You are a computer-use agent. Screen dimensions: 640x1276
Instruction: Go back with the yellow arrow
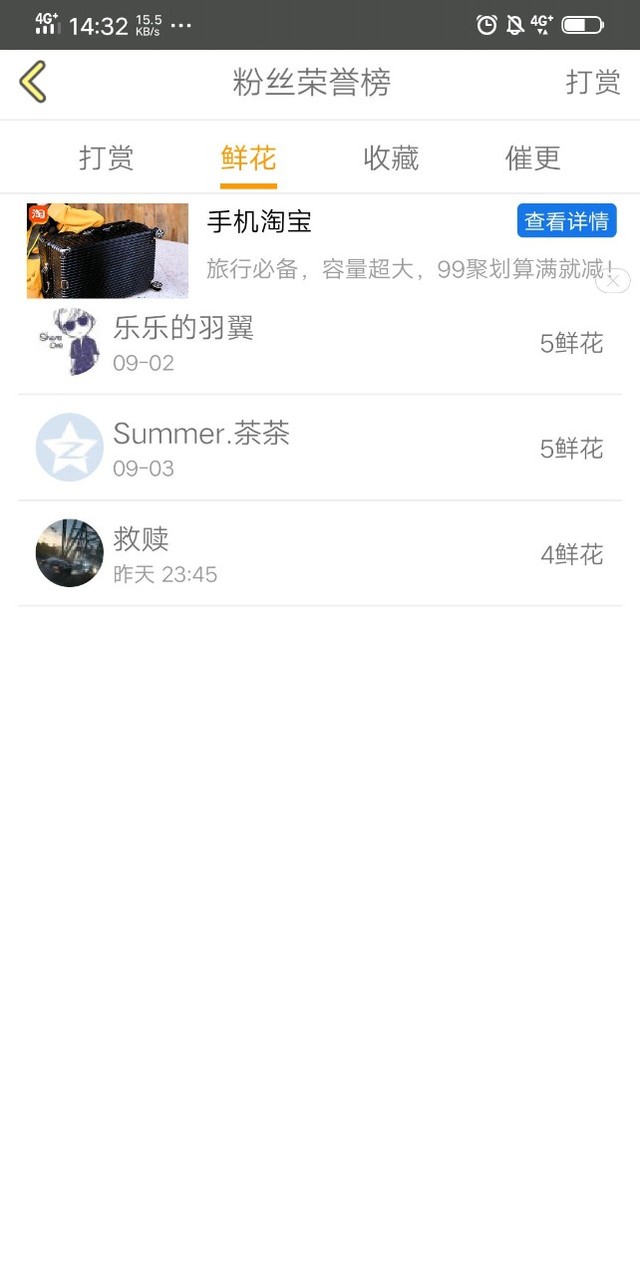pyautogui.click(x=33, y=82)
